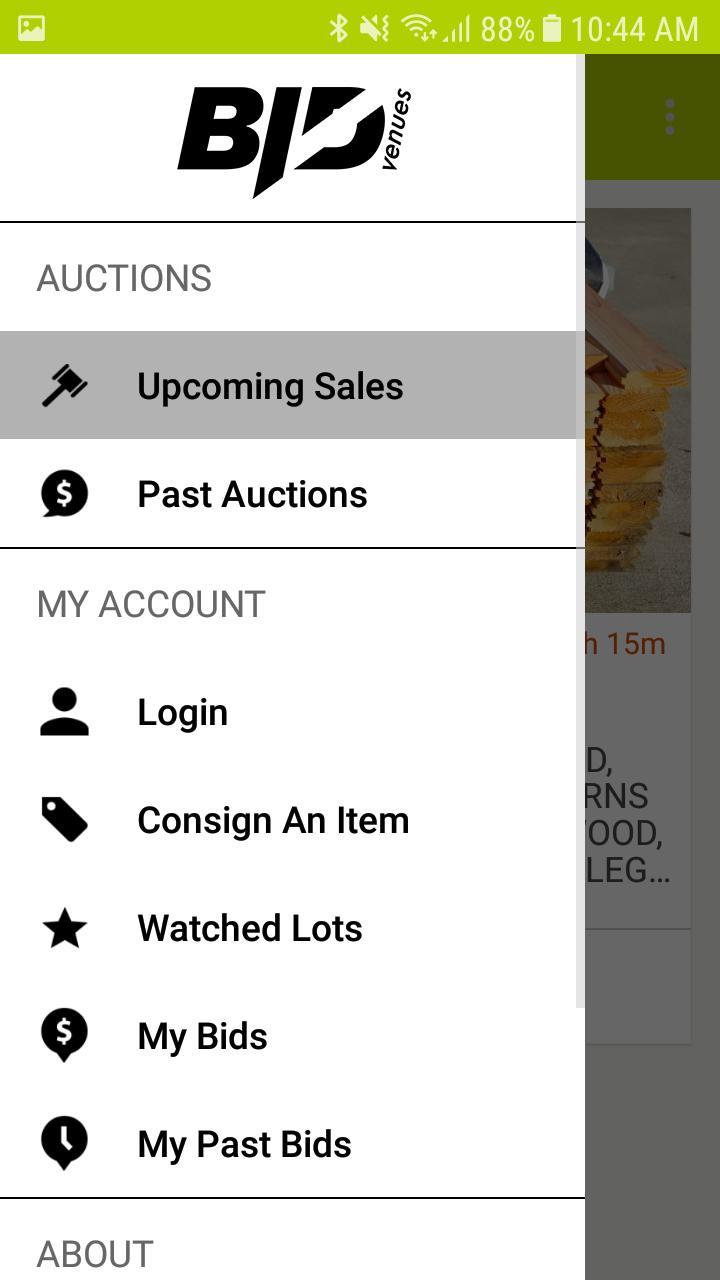Tap the person icon next to Login
Screen dimensions: 720x1280
(x=65, y=710)
